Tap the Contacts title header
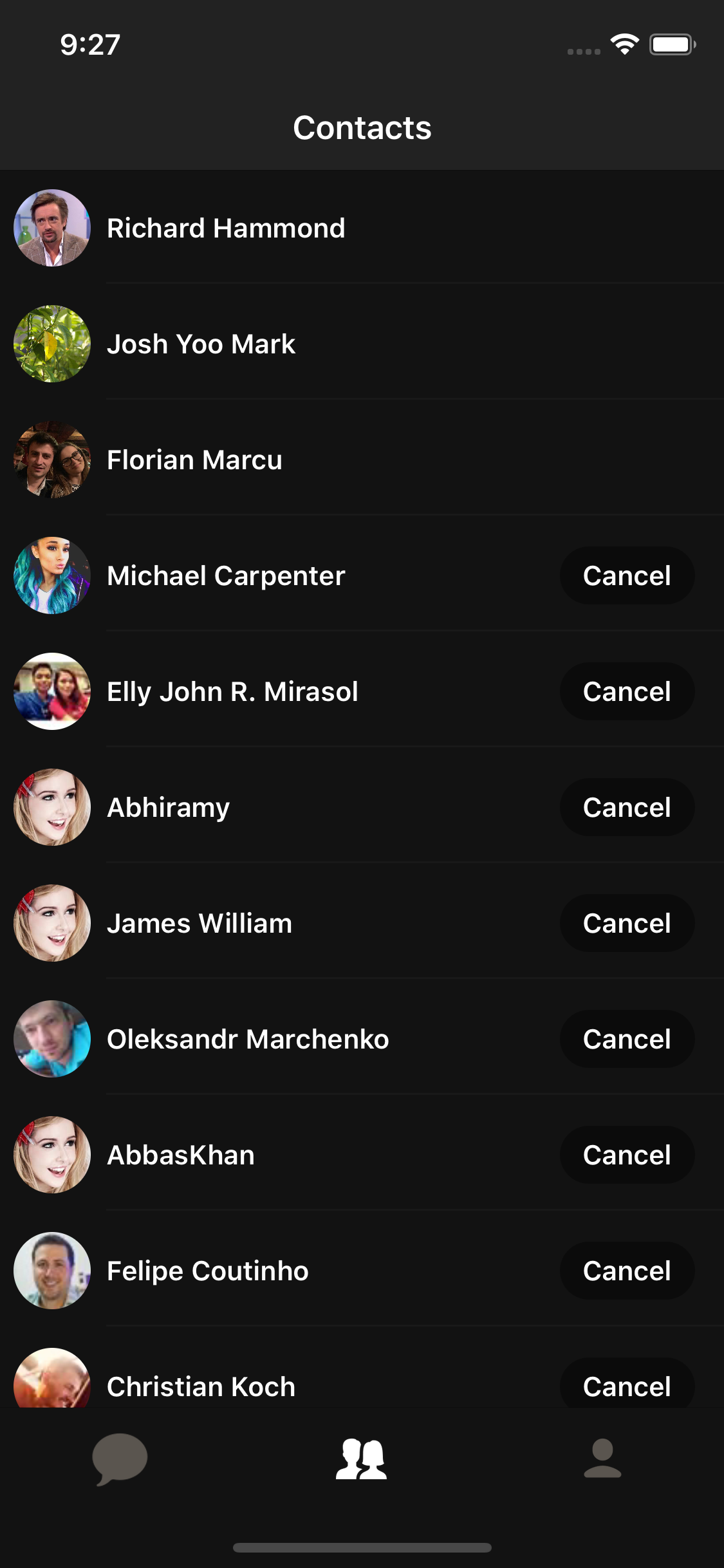The height and width of the screenshot is (1568, 724). tap(362, 127)
